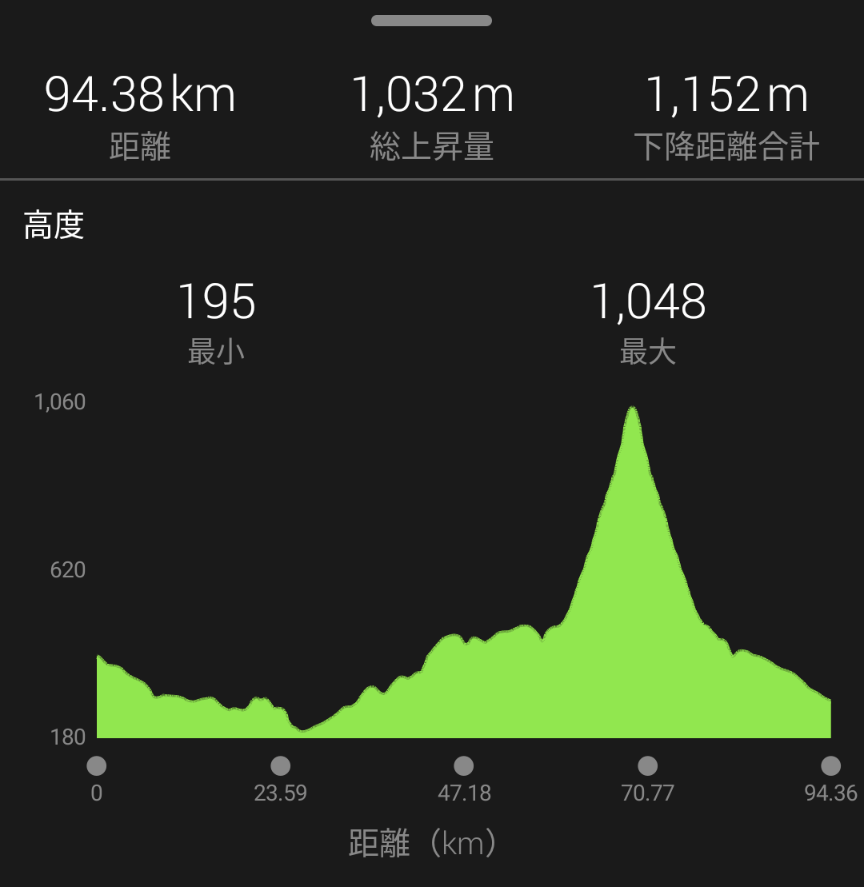Viewport: 864px width, 887px height.
Task: Tap the bottom sheet drag handle
Action: point(431,20)
